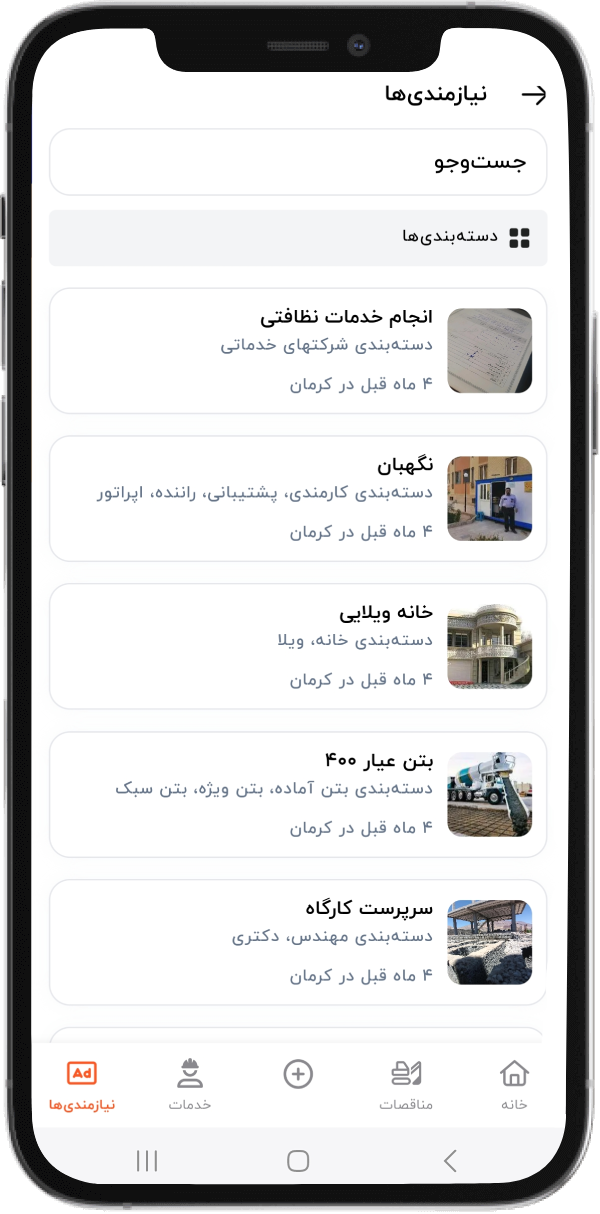Select the سرپرست کارگاه listing
Viewport: 600px width, 1214px height.
(298, 942)
